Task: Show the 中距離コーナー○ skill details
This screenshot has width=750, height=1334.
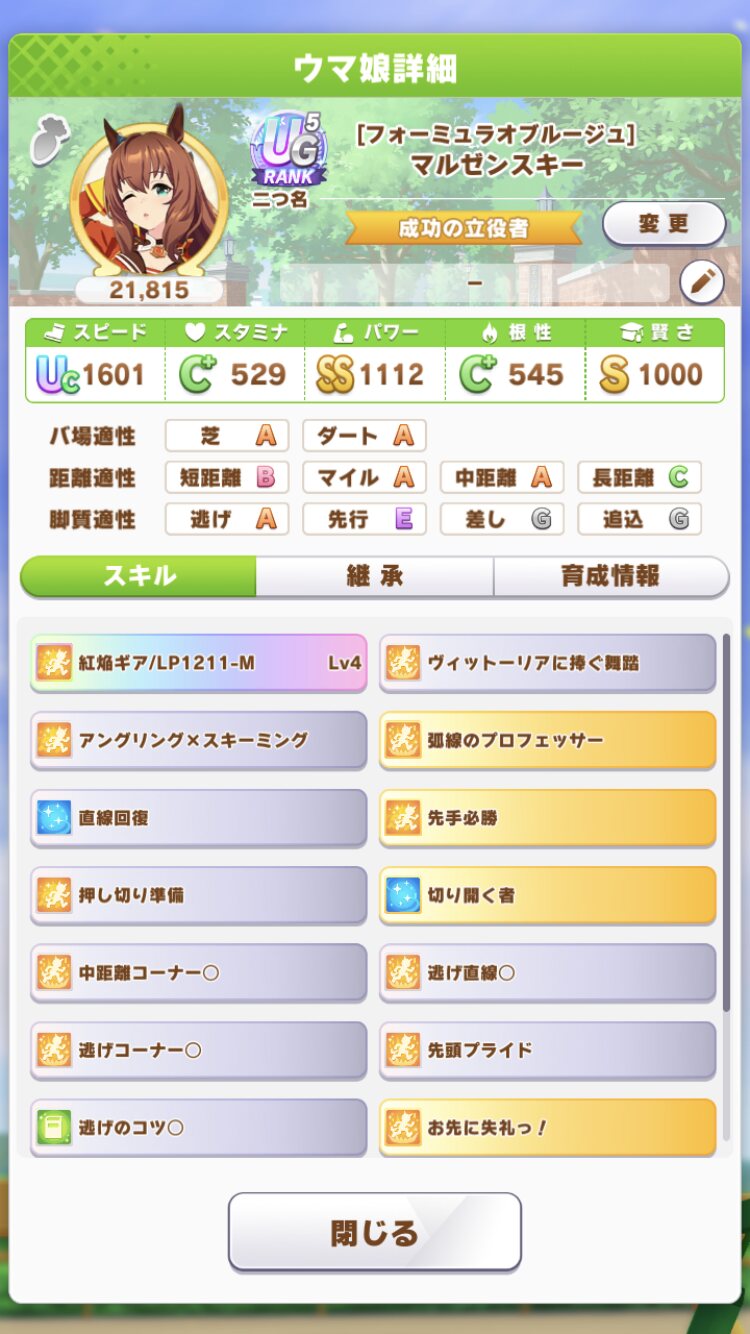Action: pyautogui.click(x=199, y=971)
